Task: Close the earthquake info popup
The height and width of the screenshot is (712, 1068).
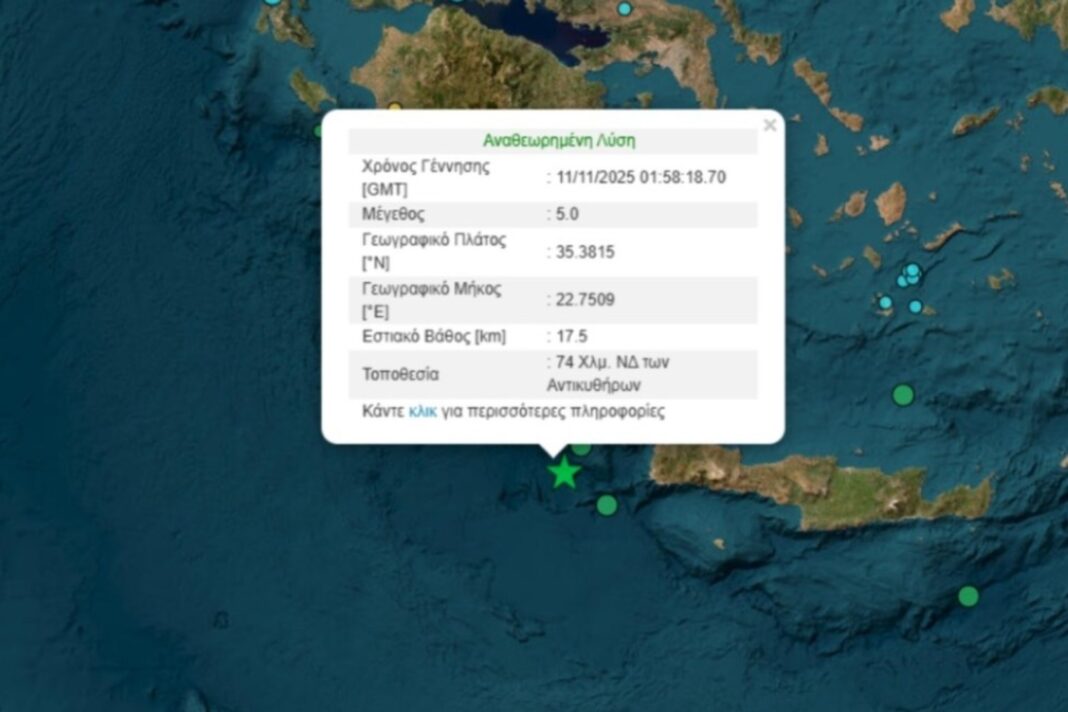Action: (769, 125)
